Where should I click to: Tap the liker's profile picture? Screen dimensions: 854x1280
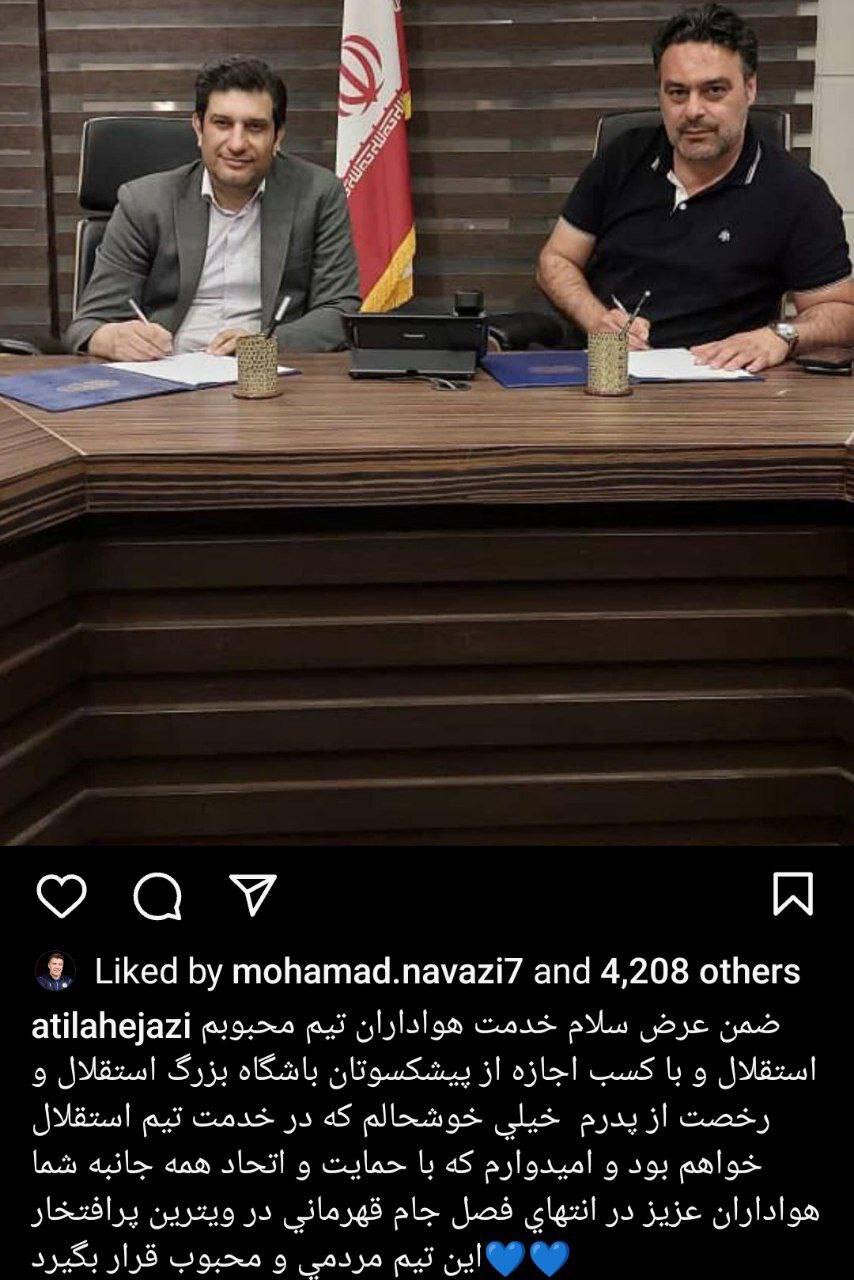tap(54, 971)
